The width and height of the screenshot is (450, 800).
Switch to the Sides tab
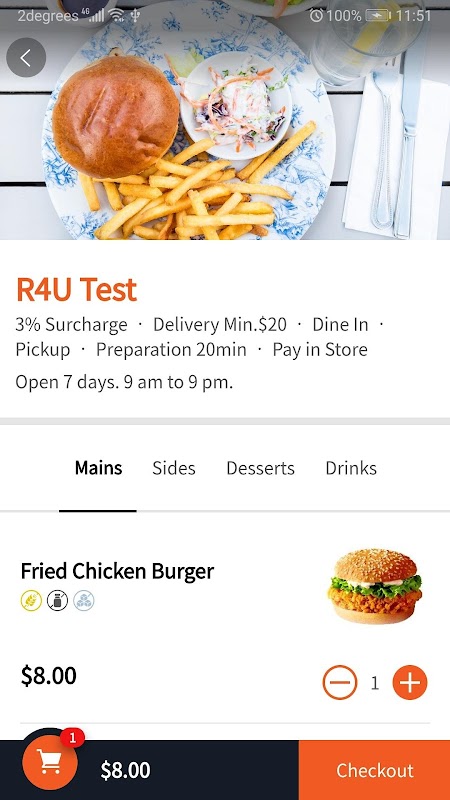tap(173, 468)
